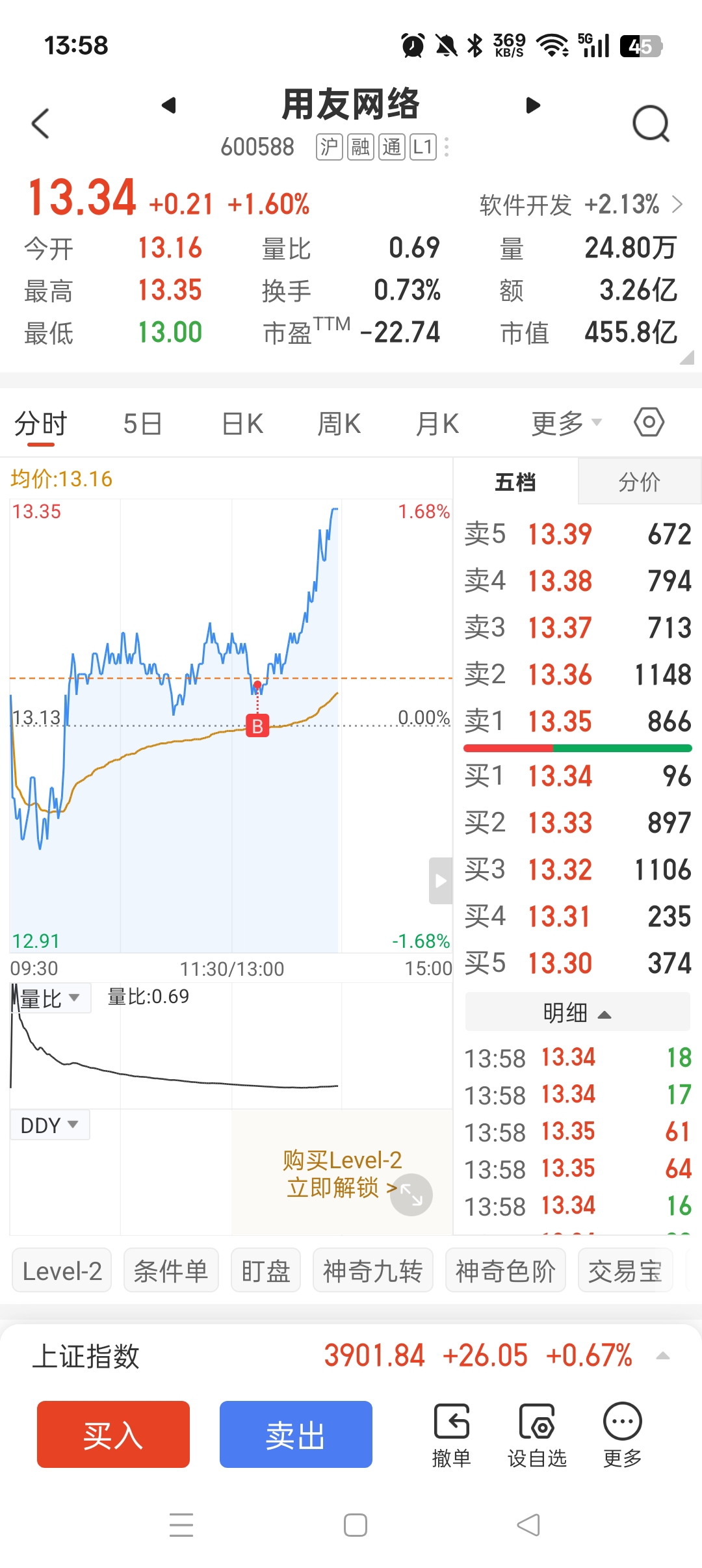Collapse the 明细 trade details list
This screenshot has height=1568, width=702.
[577, 1012]
